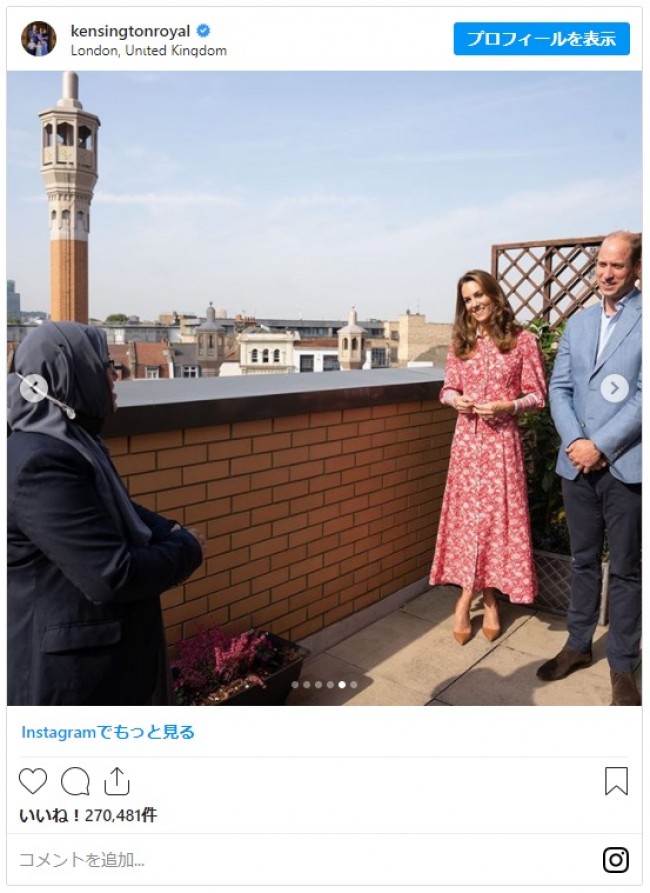Open the kensingtonroyal profile avatar
The height and width of the screenshot is (893, 650).
(x=38, y=39)
